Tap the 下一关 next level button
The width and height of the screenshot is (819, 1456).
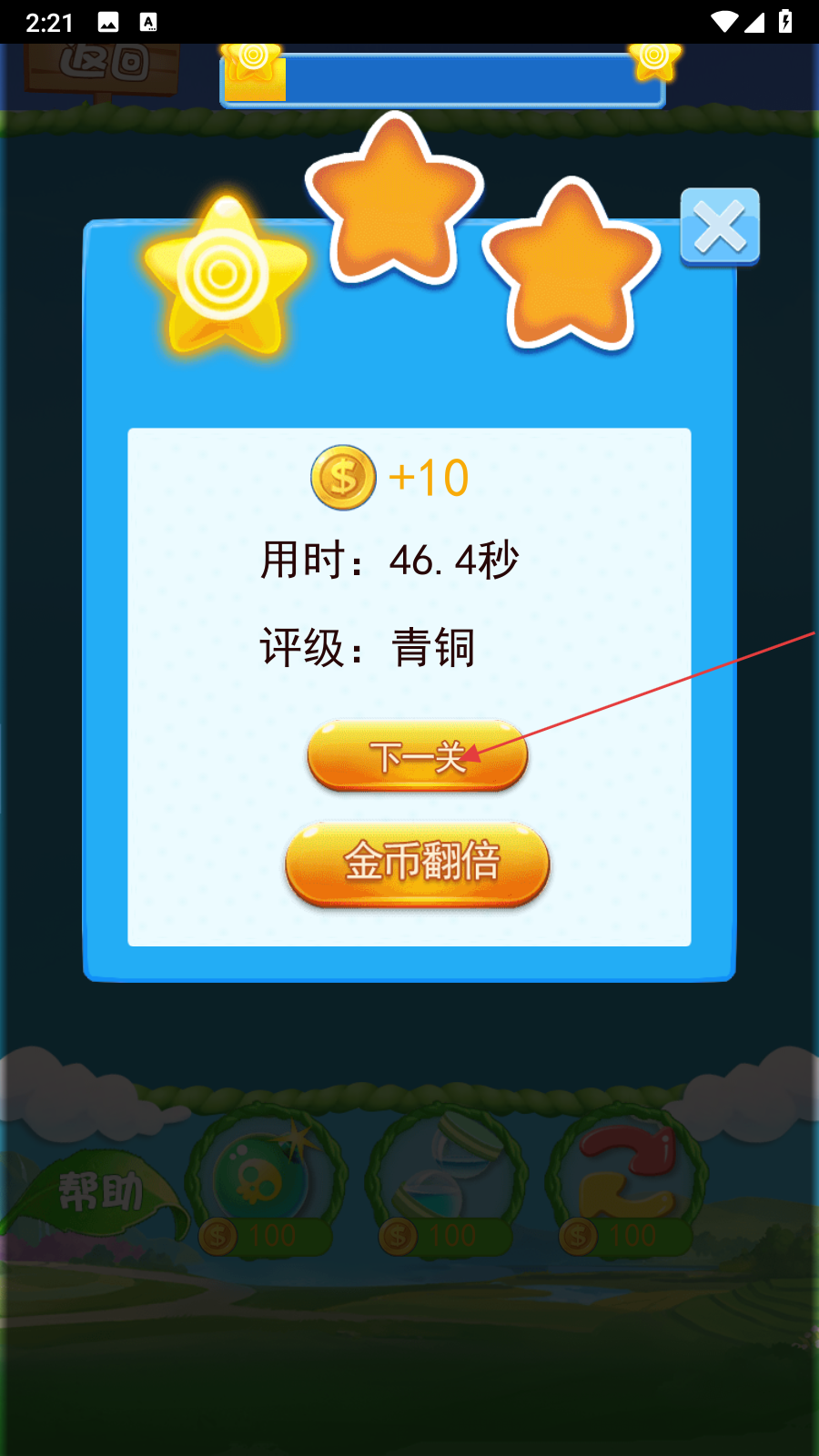(418, 755)
